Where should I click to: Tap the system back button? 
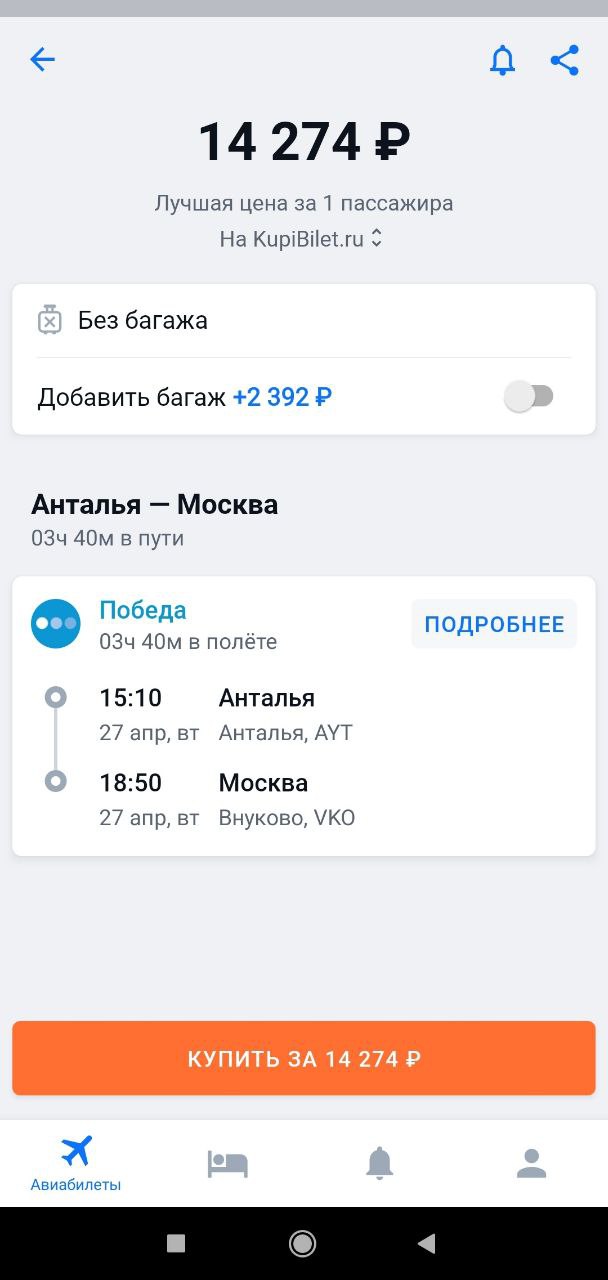tap(427, 1243)
